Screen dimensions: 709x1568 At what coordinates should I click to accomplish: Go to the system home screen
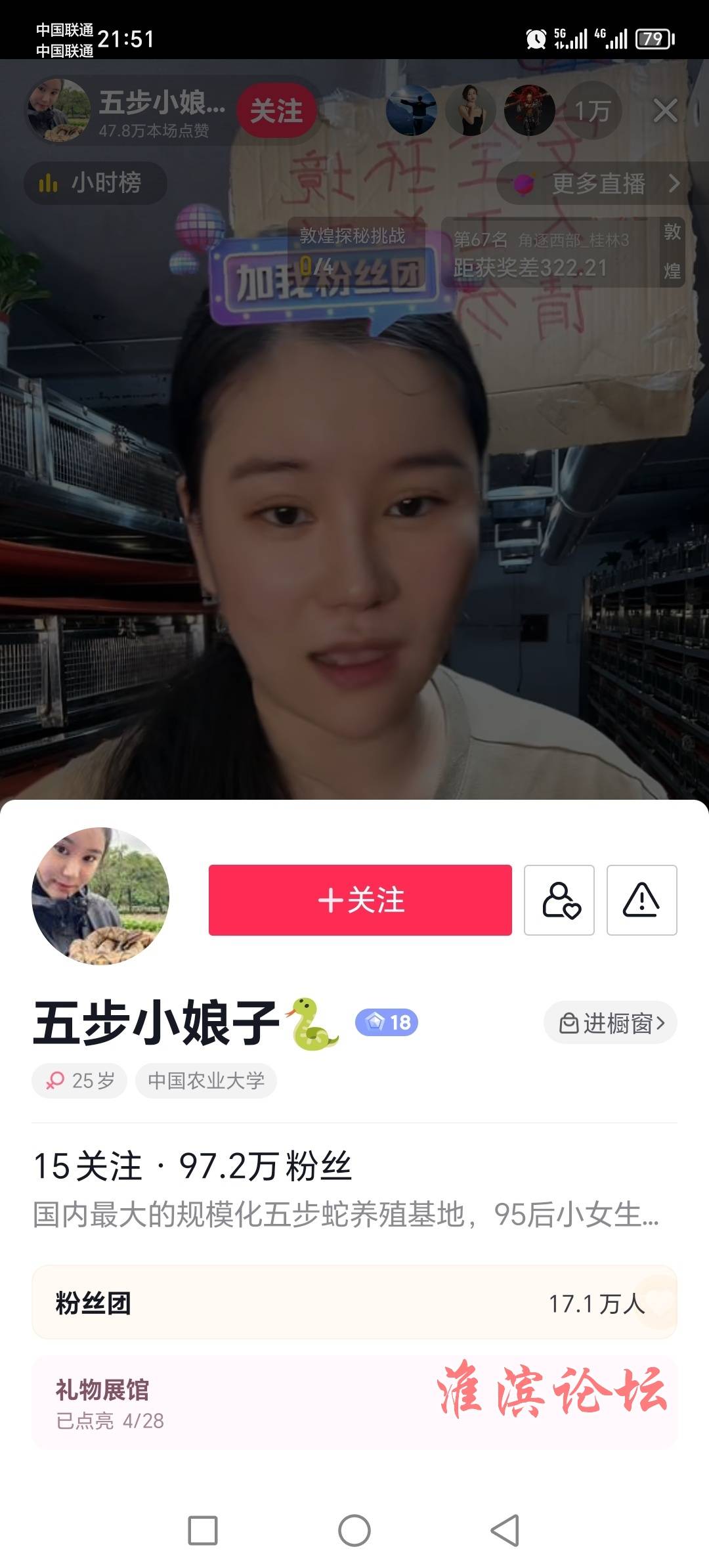[354, 1531]
